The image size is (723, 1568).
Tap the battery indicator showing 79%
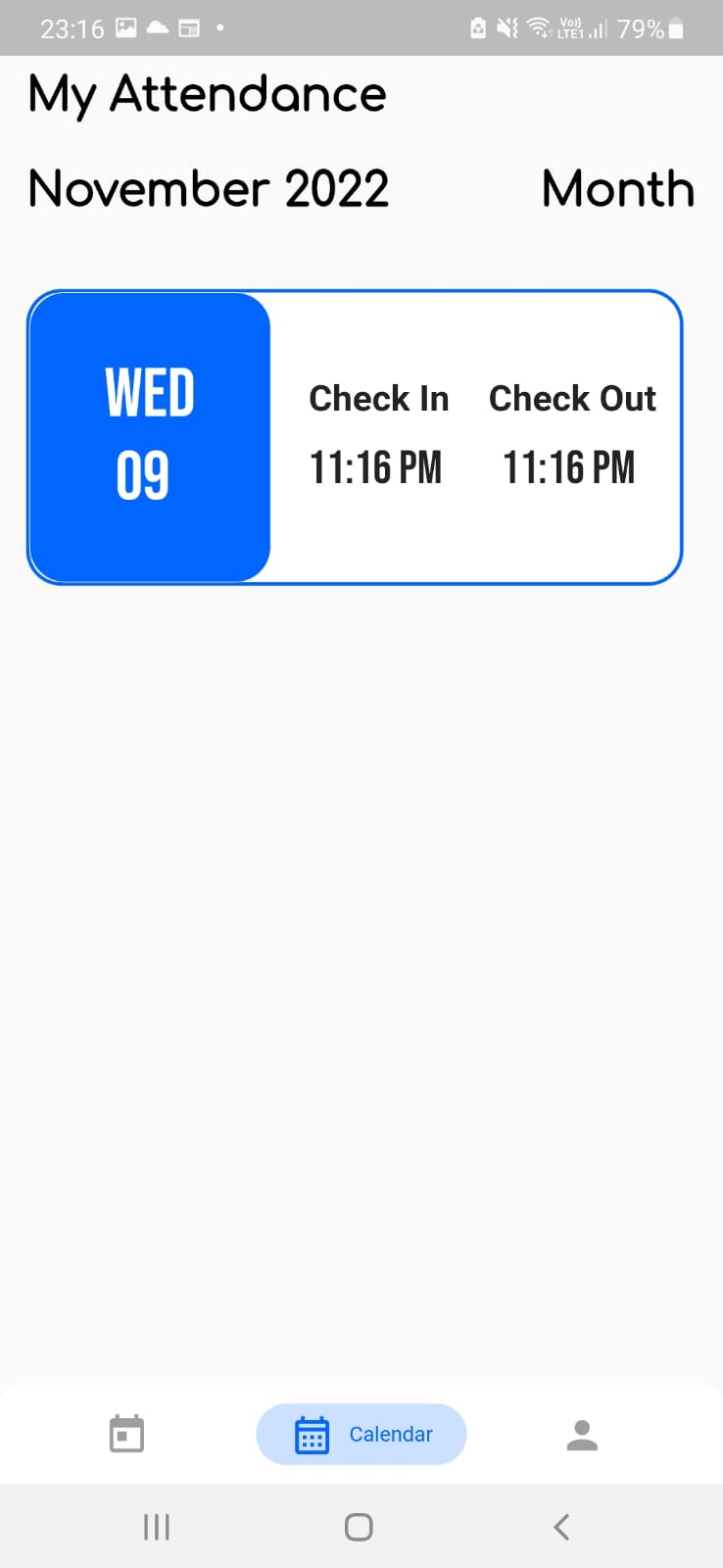(x=642, y=28)
